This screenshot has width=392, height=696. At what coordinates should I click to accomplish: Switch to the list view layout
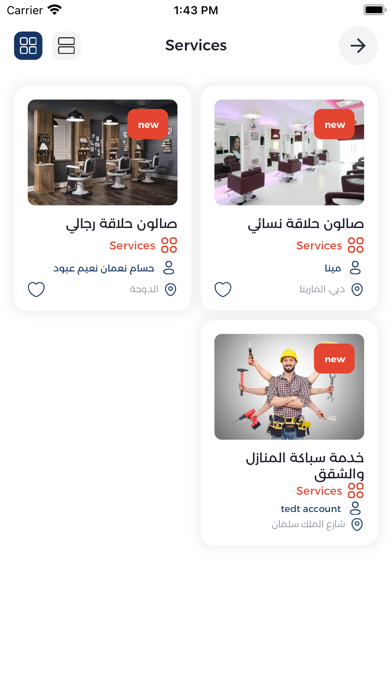(66, 45)
